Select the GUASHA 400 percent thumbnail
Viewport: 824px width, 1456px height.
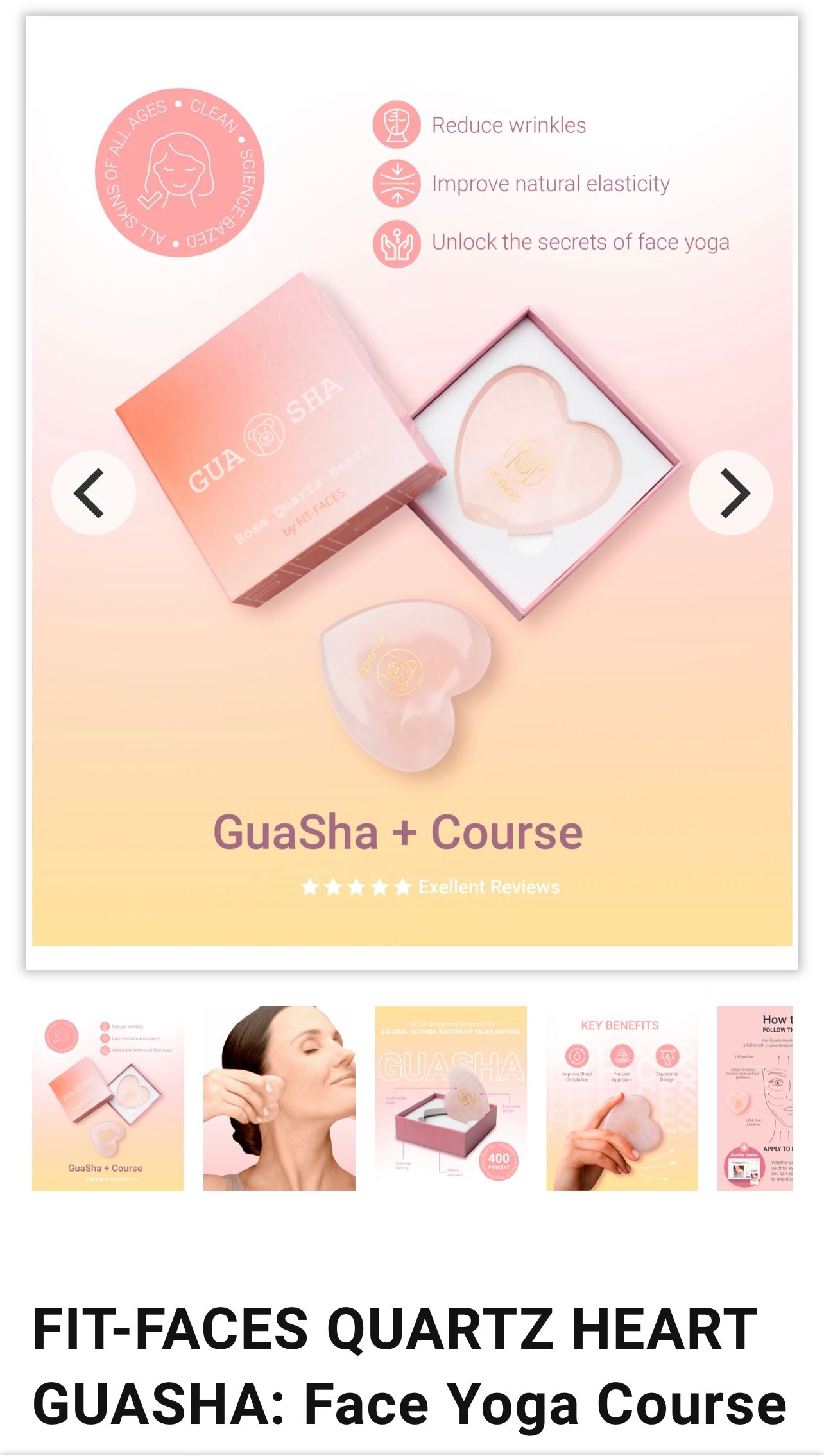(451, 1098)
